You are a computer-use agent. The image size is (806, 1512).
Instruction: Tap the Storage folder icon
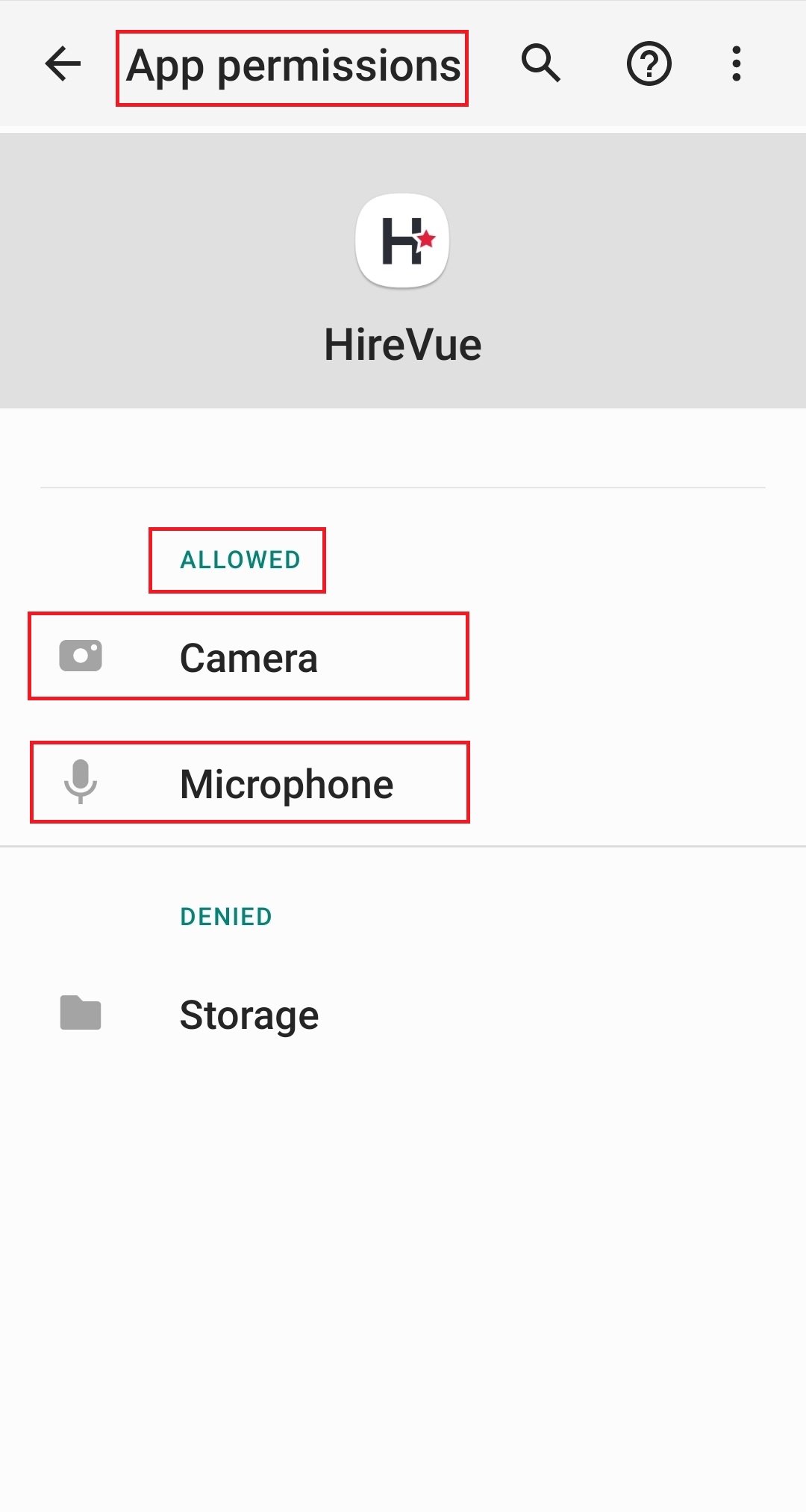[80, 1012]
